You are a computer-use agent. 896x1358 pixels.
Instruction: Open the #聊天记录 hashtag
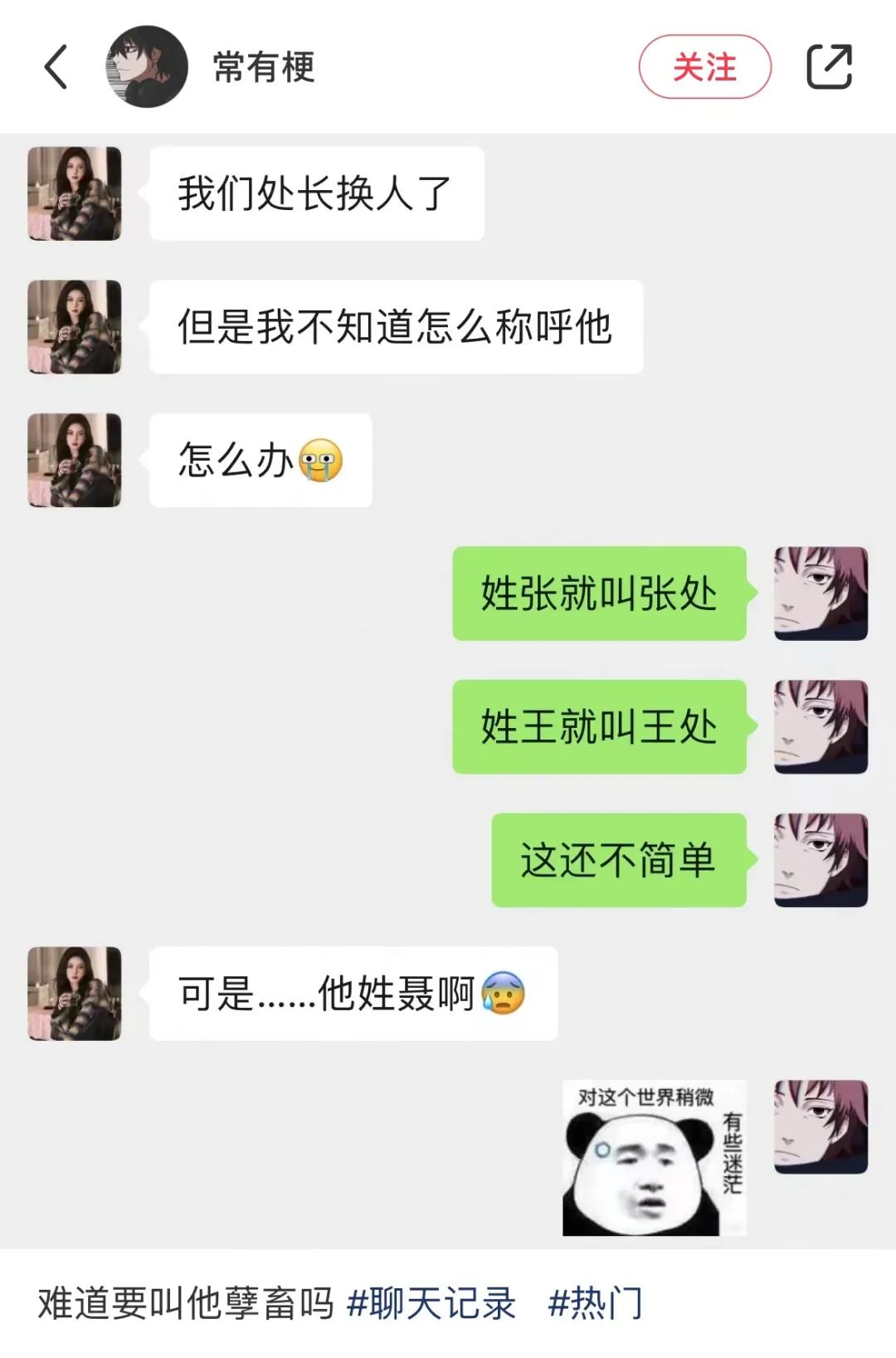pyautogui.click(x=431, y=1303)
